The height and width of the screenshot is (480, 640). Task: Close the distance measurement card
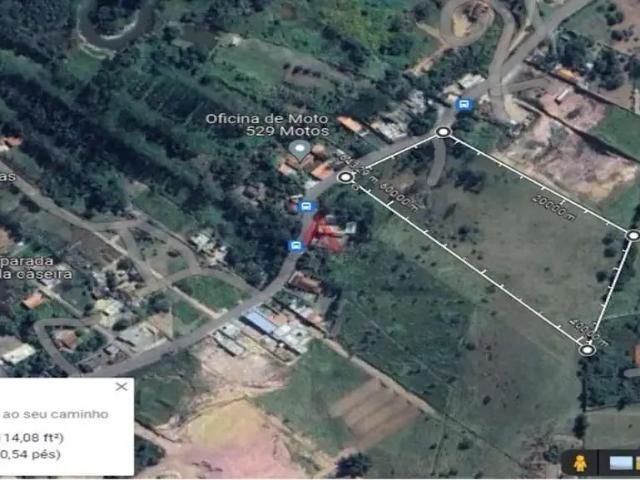[121, 386]
